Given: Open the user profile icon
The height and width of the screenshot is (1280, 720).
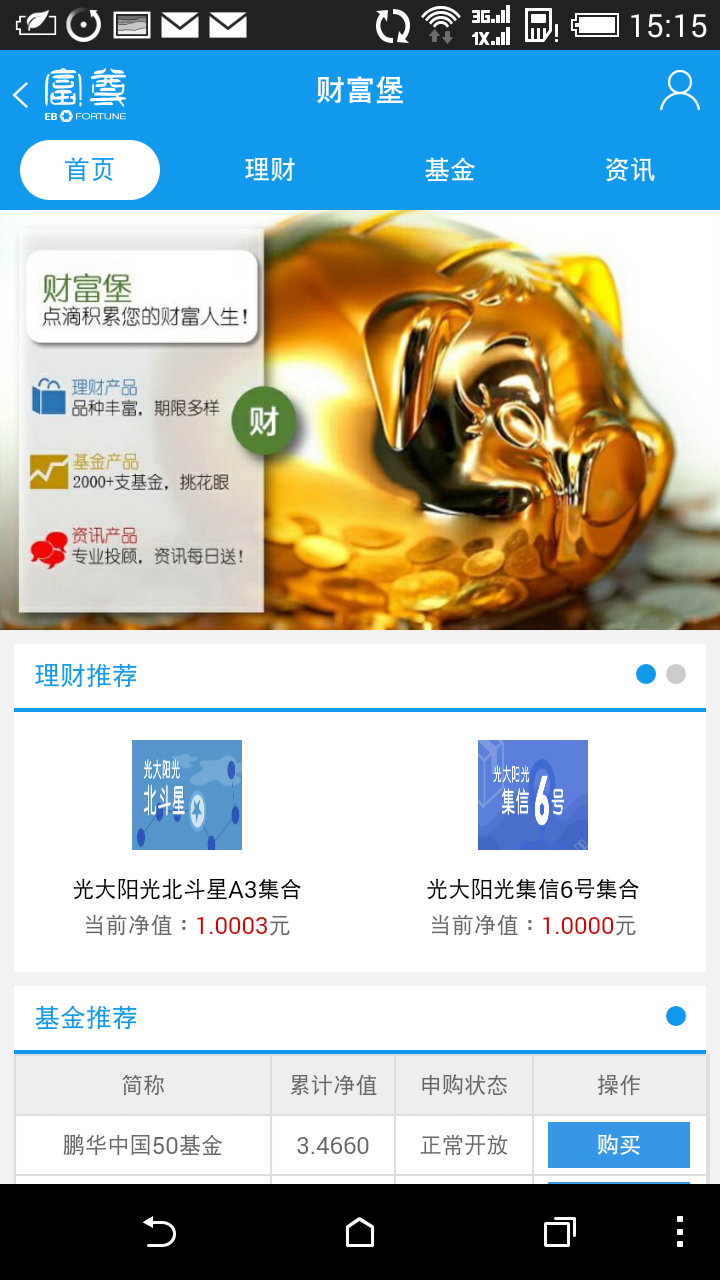Looking at the screenshot, I should pos(679,90).
